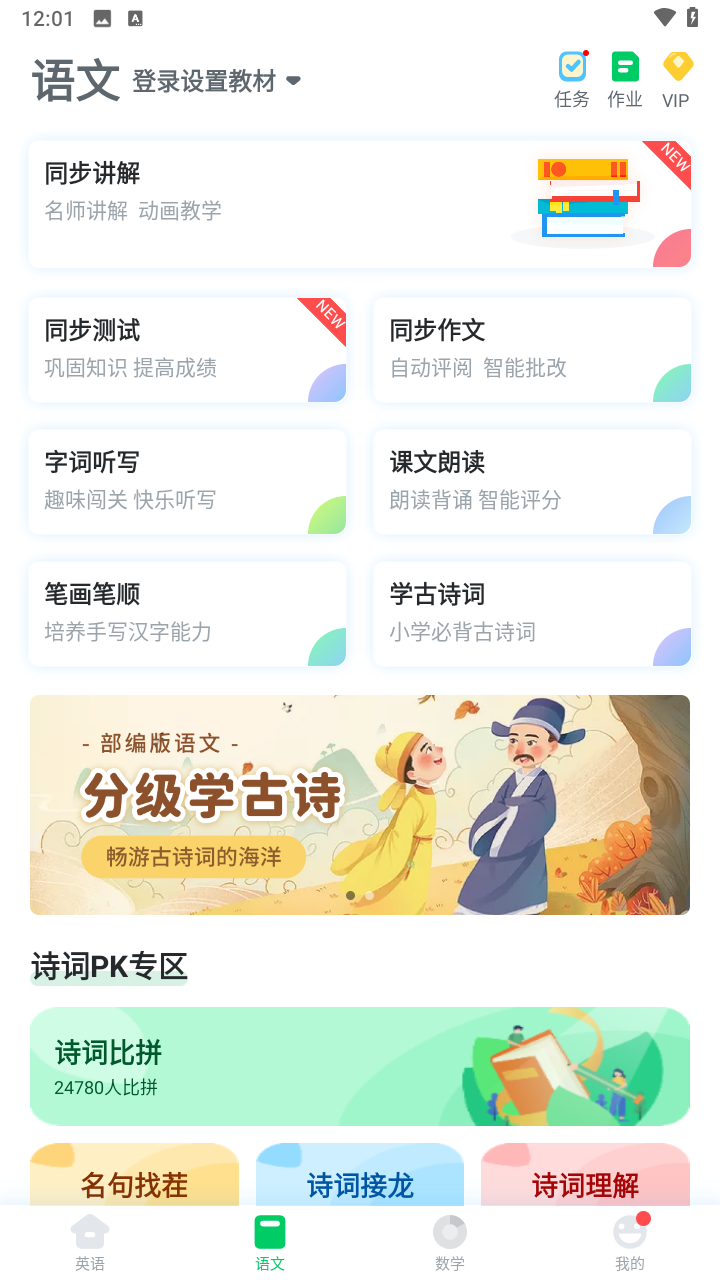
Task: Open the 笔画笔顺 card
Action: 187,614
